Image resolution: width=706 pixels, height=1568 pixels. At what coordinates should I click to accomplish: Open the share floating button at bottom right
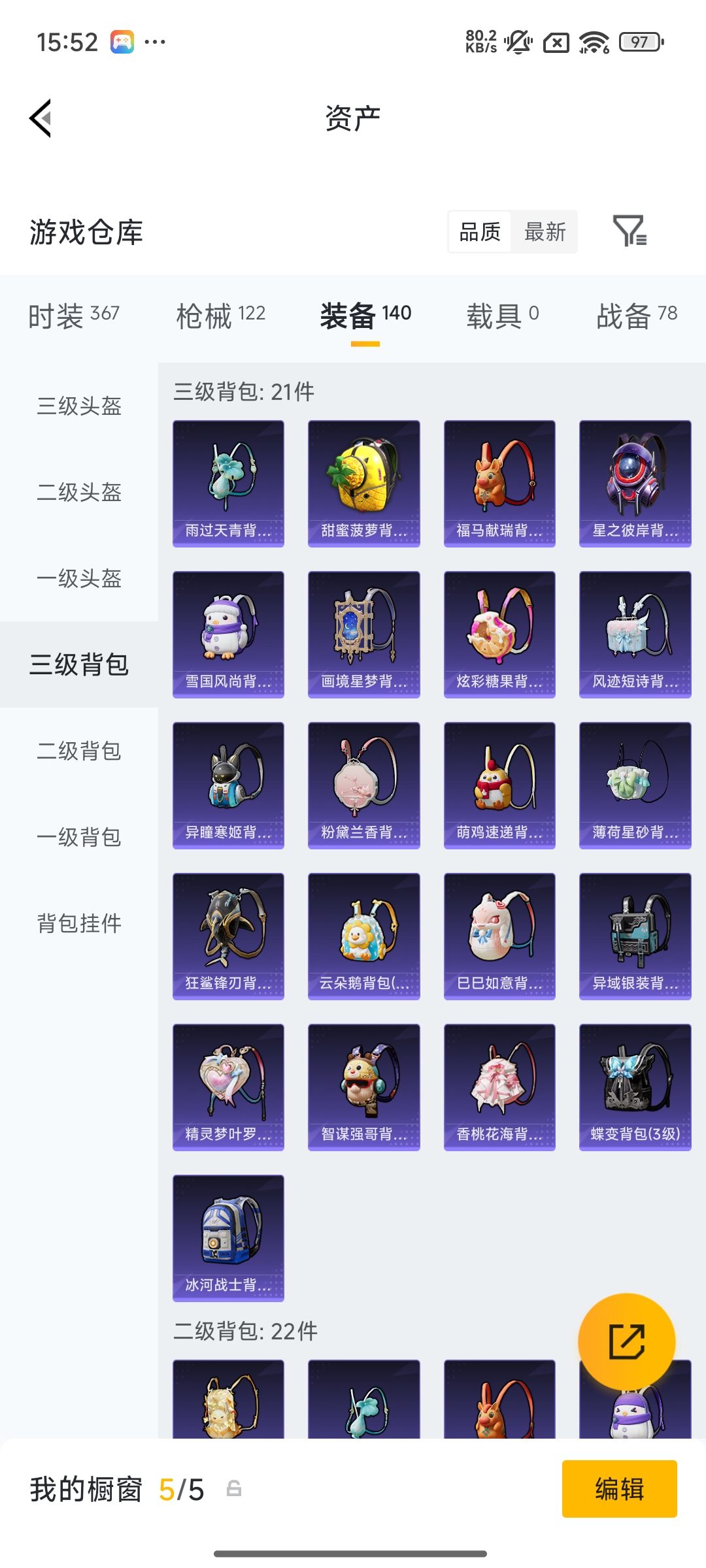pos(627,1339)
